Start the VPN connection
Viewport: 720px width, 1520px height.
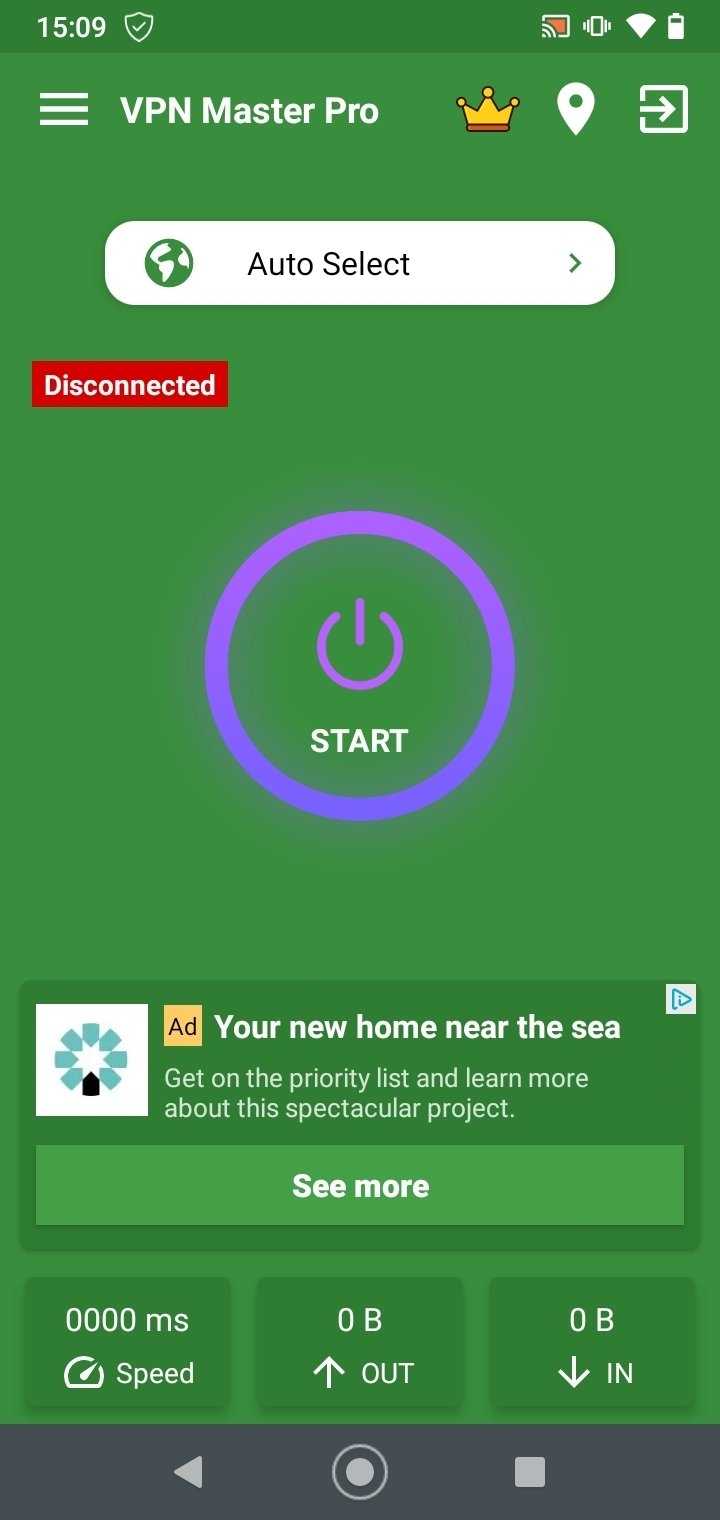coord(360,666)
